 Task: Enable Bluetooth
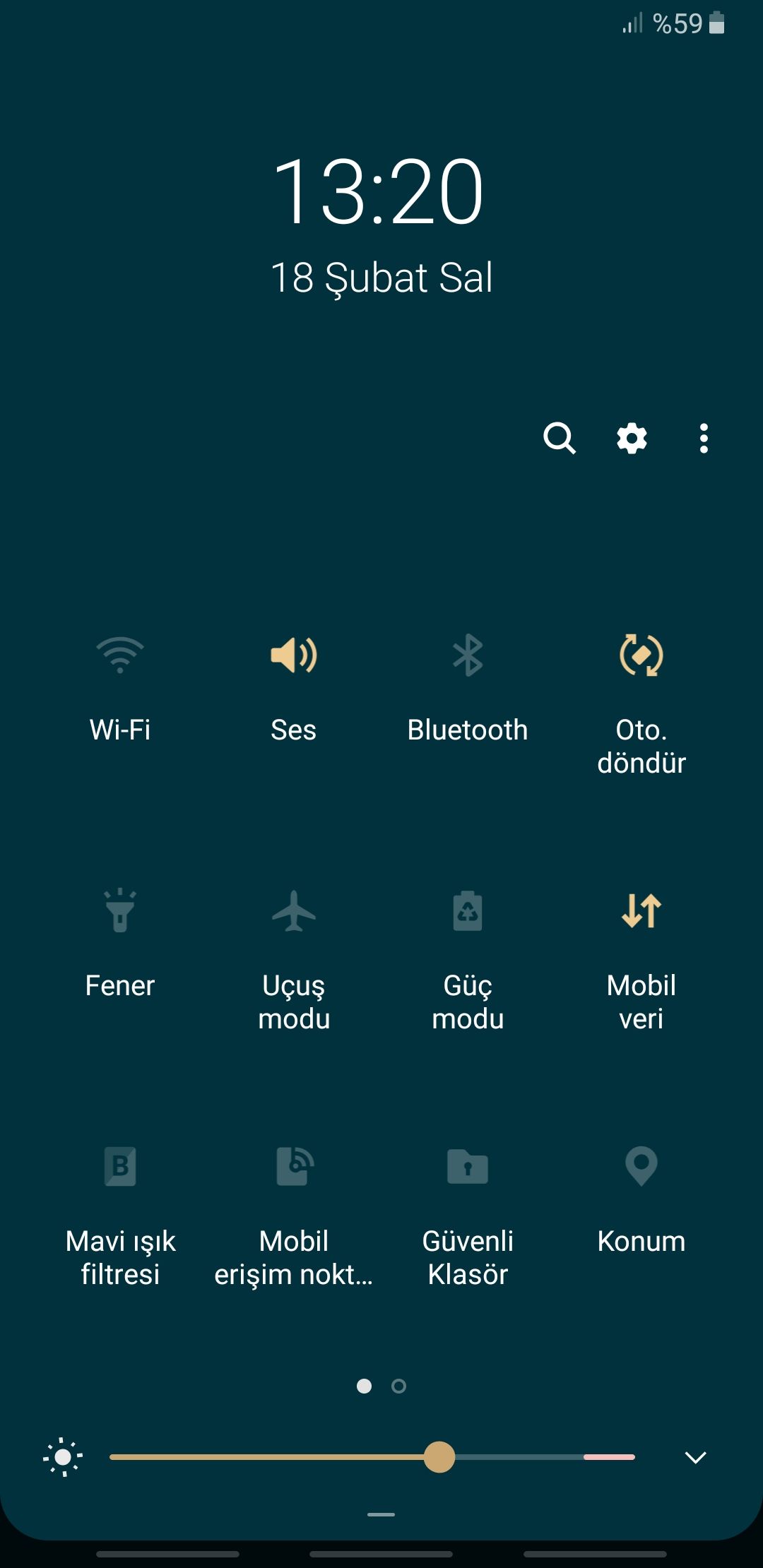[x=468, y=655]
